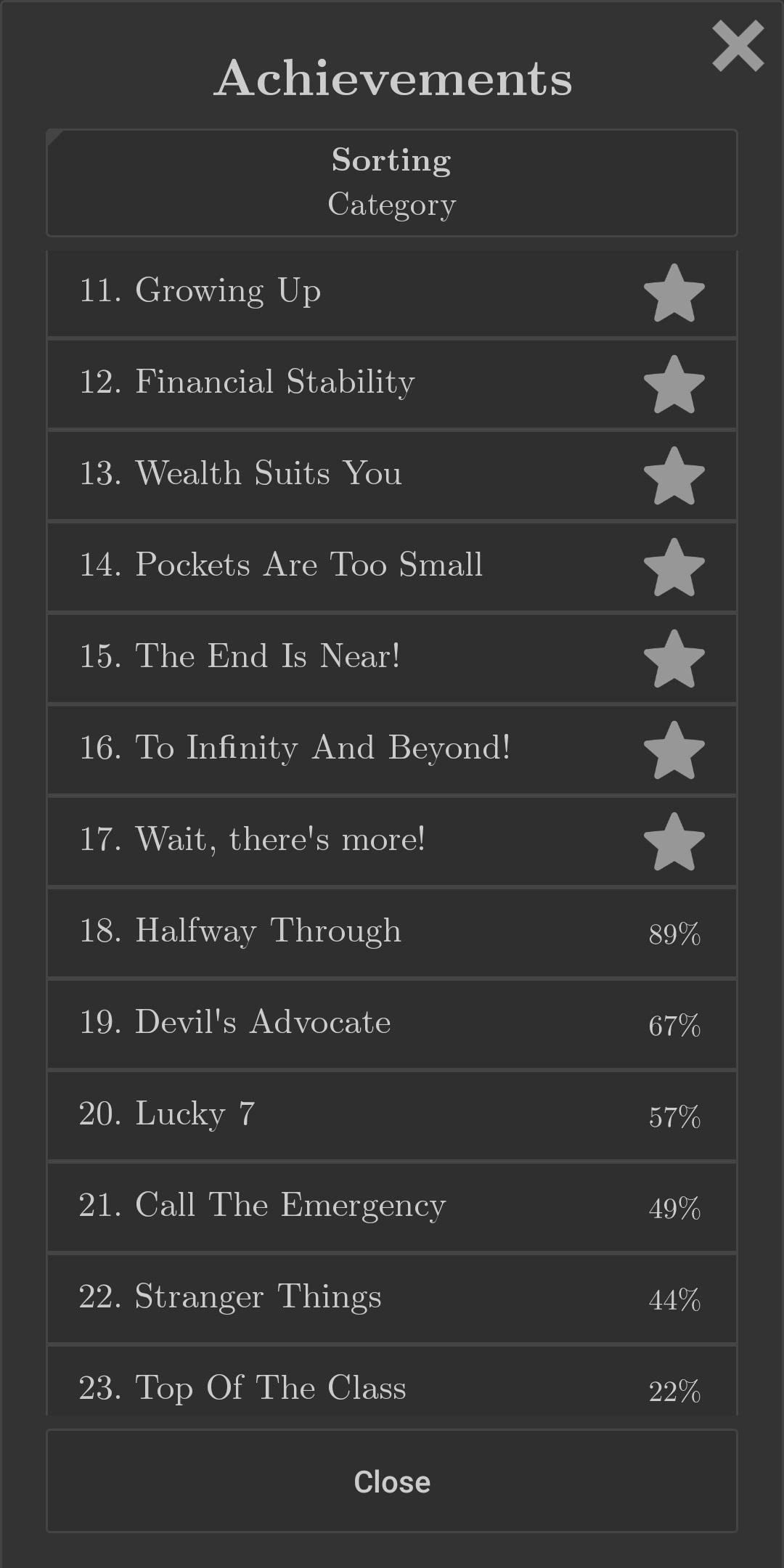The height and width of the screenshot is (1568, 784).
Task: View To Infinity And Beyond! achievement
Action: click(392, 751)
